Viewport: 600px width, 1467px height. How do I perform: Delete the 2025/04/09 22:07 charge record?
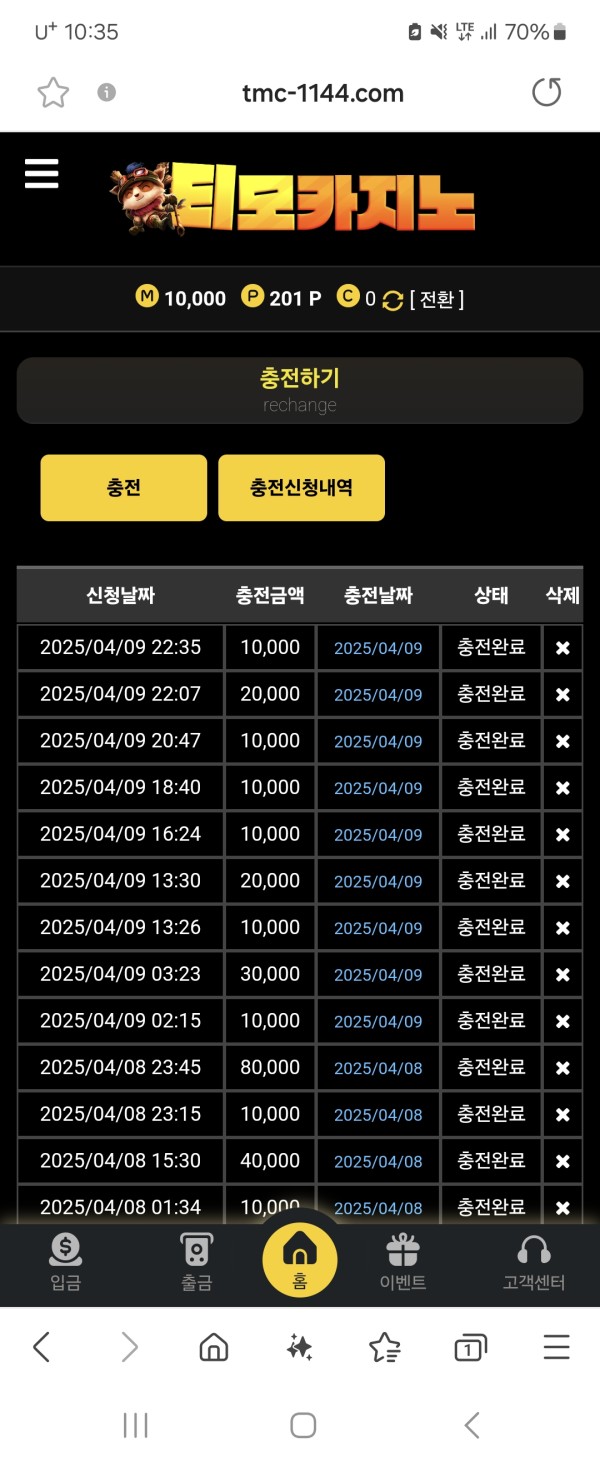[562, 695]
